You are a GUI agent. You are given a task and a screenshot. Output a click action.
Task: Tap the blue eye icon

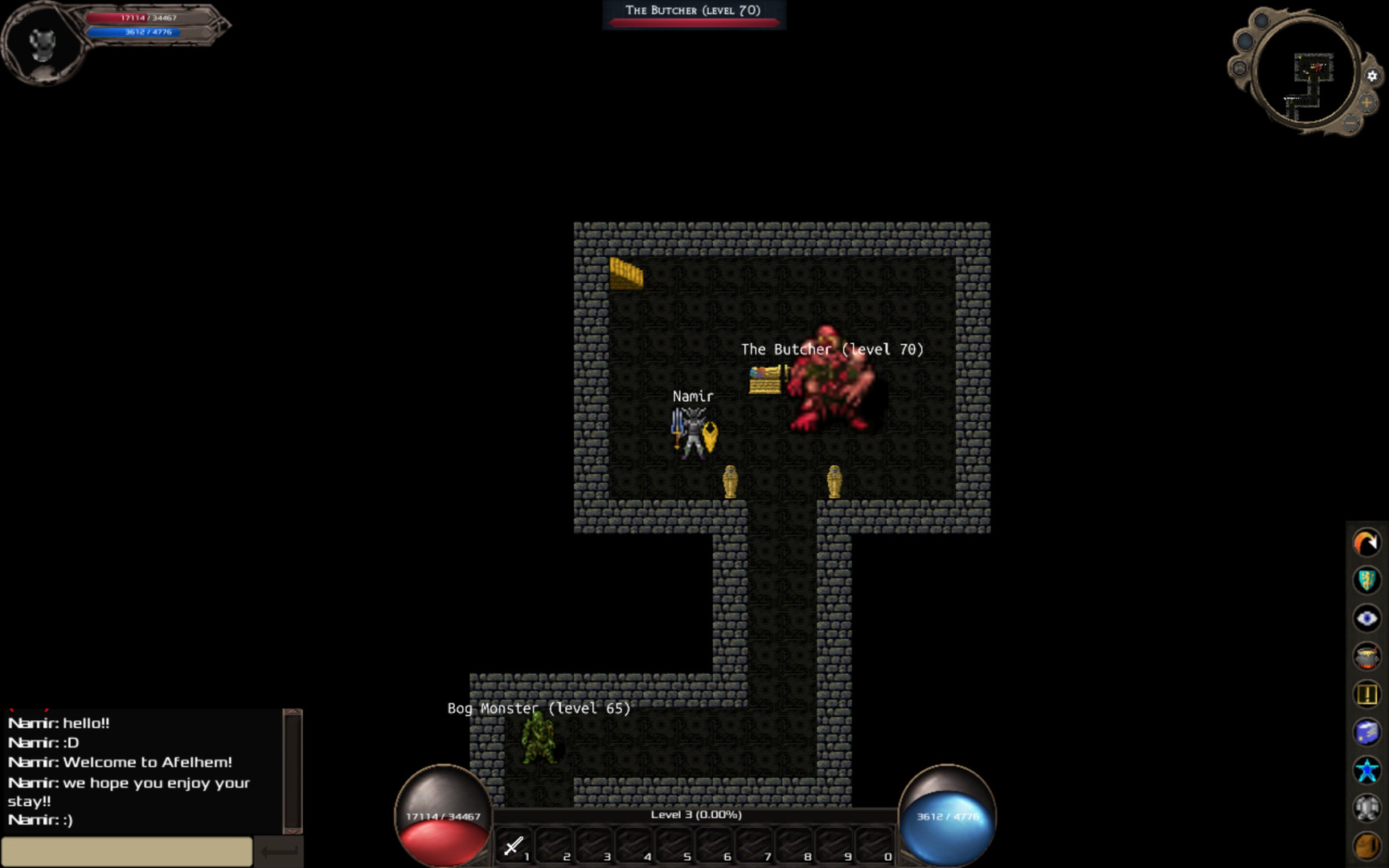1366,618
